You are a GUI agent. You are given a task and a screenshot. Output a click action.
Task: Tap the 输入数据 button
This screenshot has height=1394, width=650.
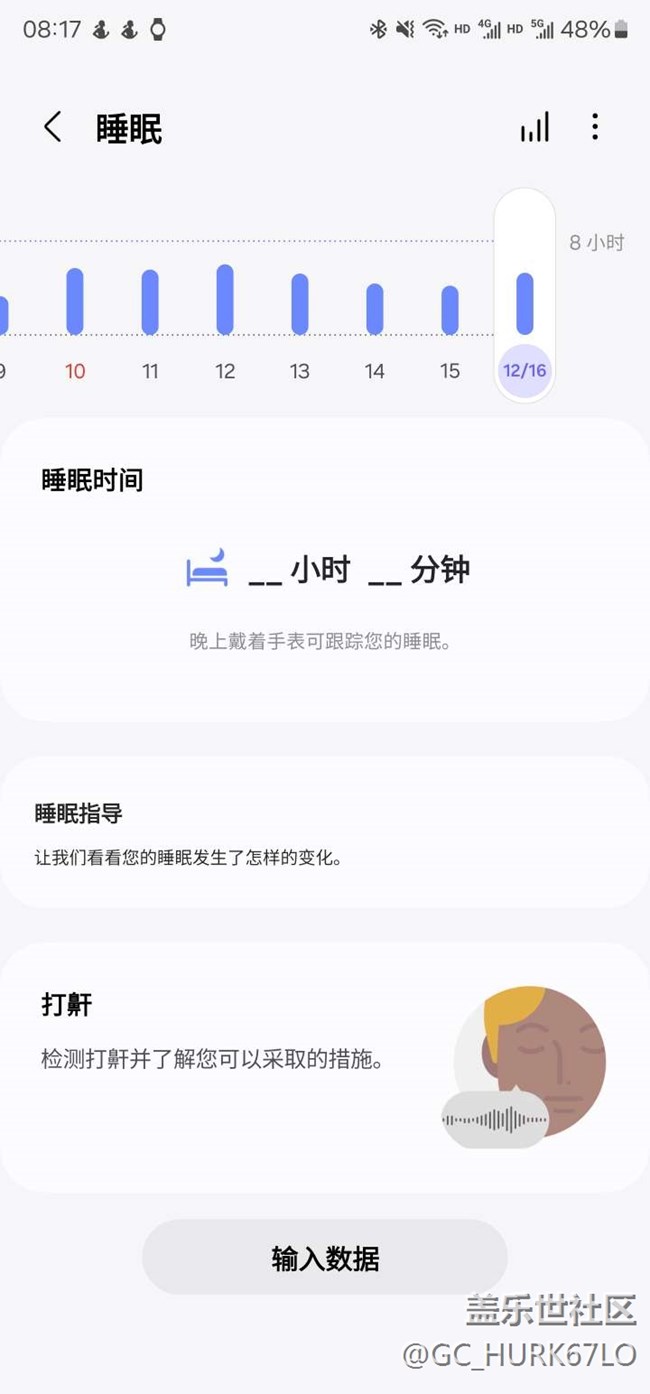tap(324, 1258)
